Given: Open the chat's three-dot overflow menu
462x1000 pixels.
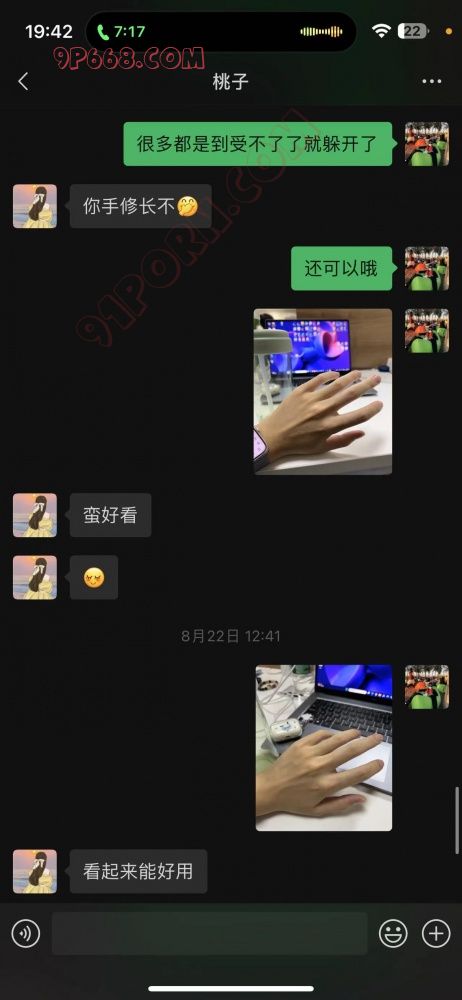Looking at the screenshot, I should point(431,82).
